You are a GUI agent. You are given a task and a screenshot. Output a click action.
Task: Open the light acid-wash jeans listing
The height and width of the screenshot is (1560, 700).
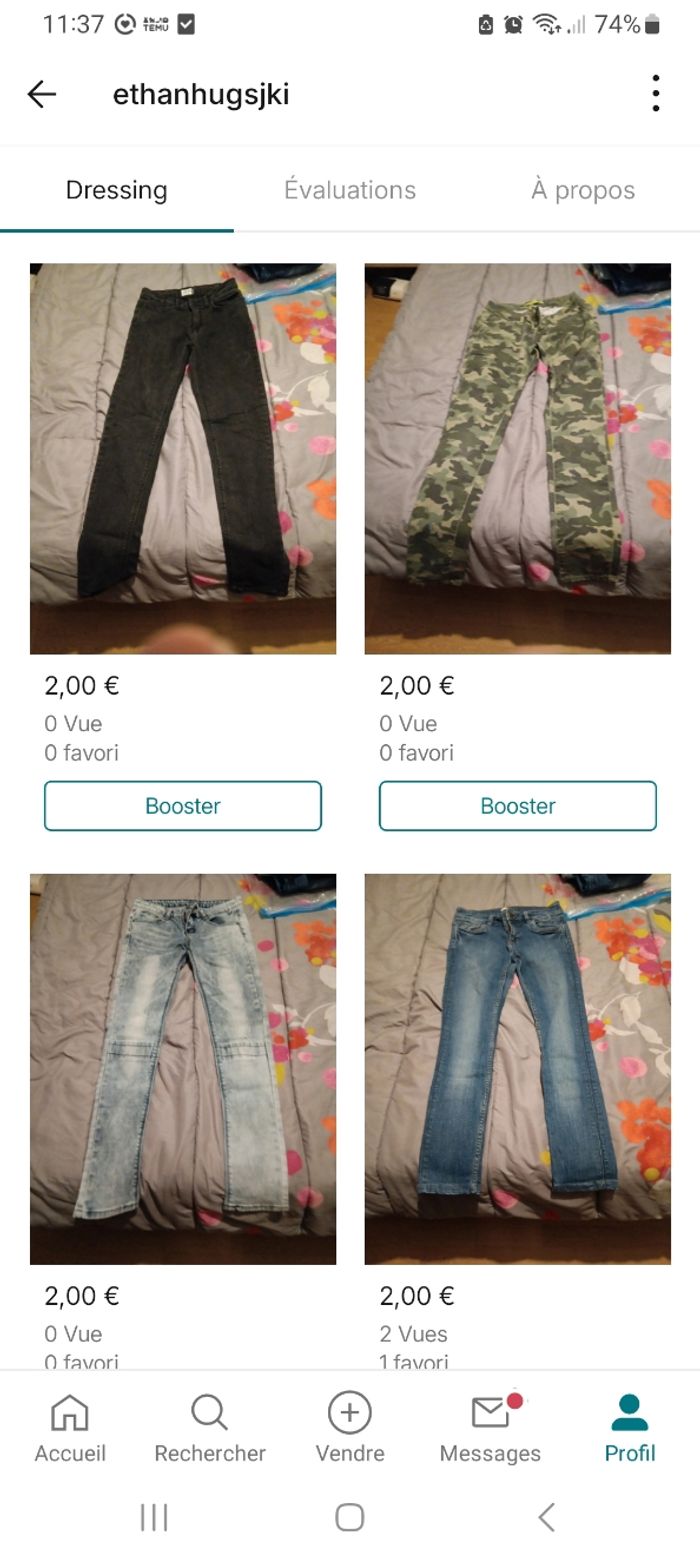(x=183, y=1068)
